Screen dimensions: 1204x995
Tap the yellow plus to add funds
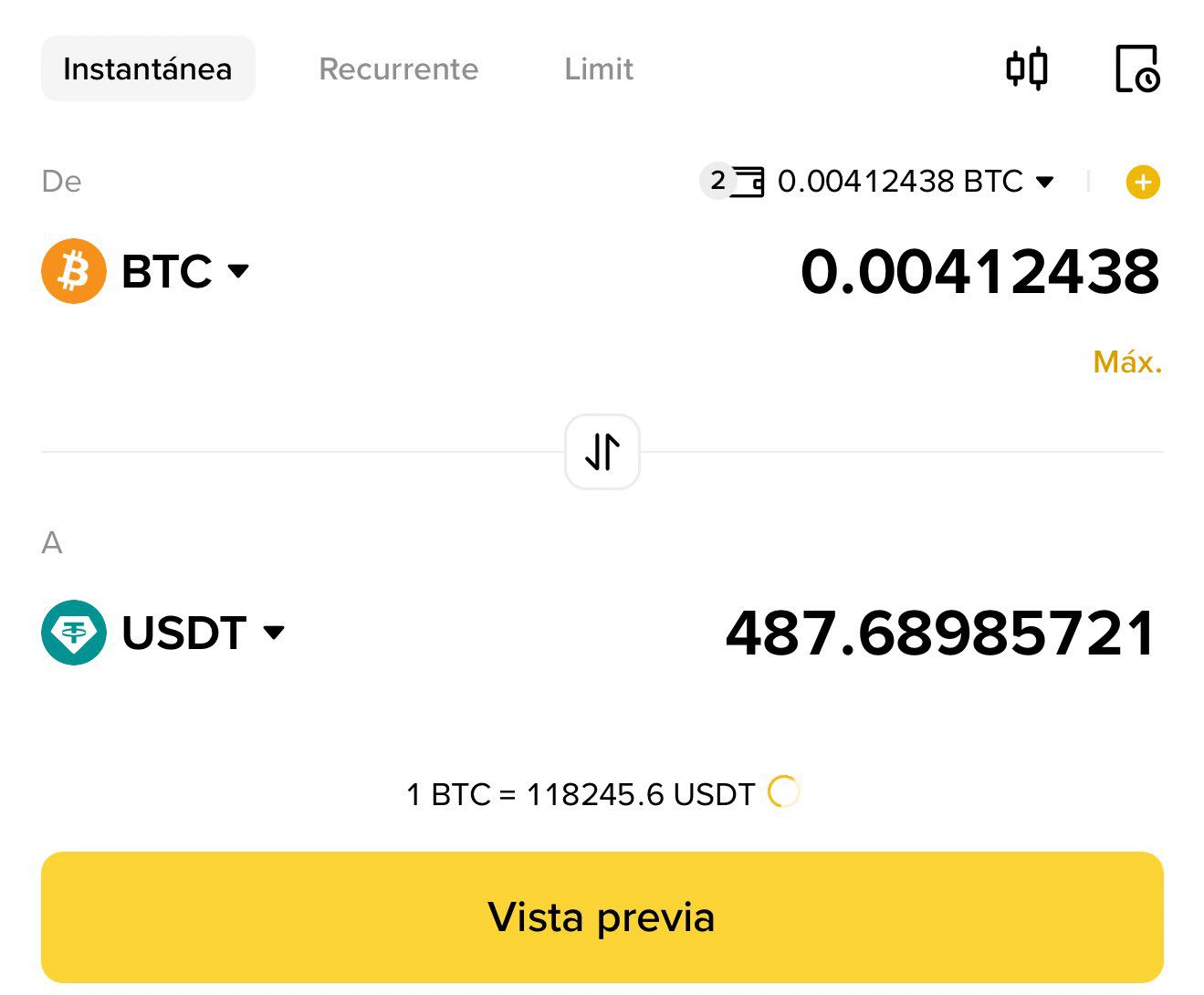click(1143, 183)
